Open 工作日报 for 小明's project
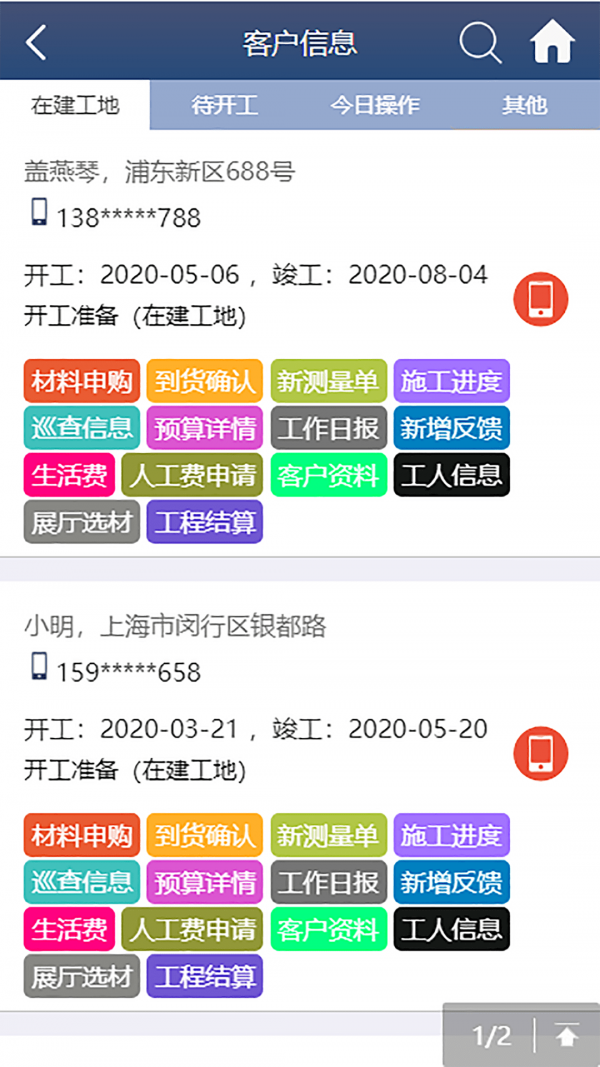600x1067 pixels. click(x=329, y=882)
